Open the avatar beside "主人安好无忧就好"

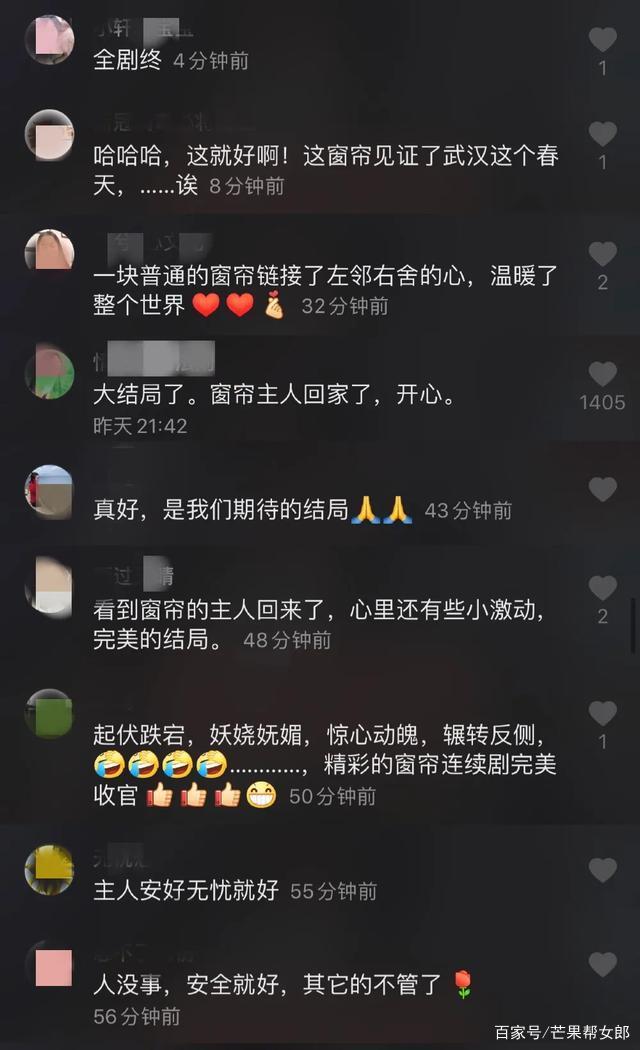[x=49, y=869]
